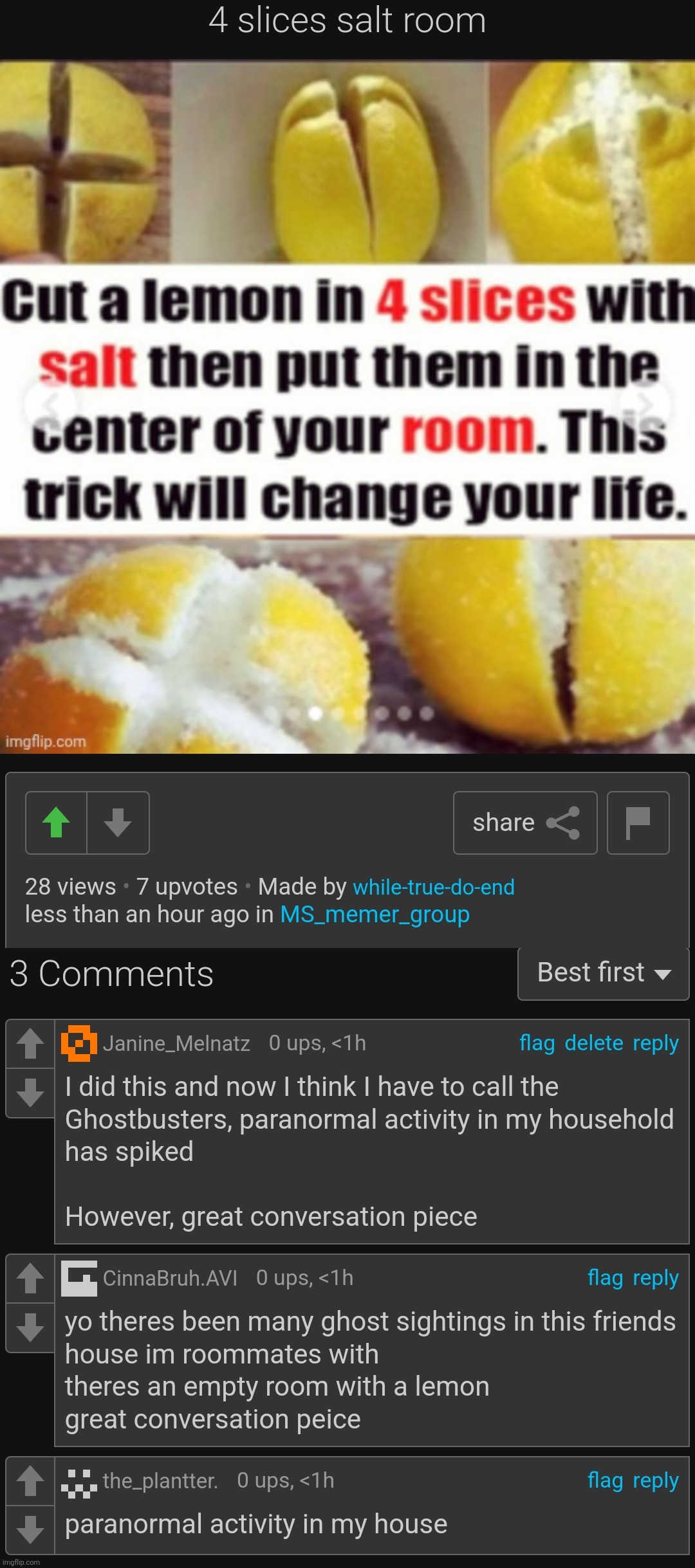The height and width of the screenshot is (1568, 695).
Task: Open the MS_memer_group stream
Action: click(x=375, y=915)
